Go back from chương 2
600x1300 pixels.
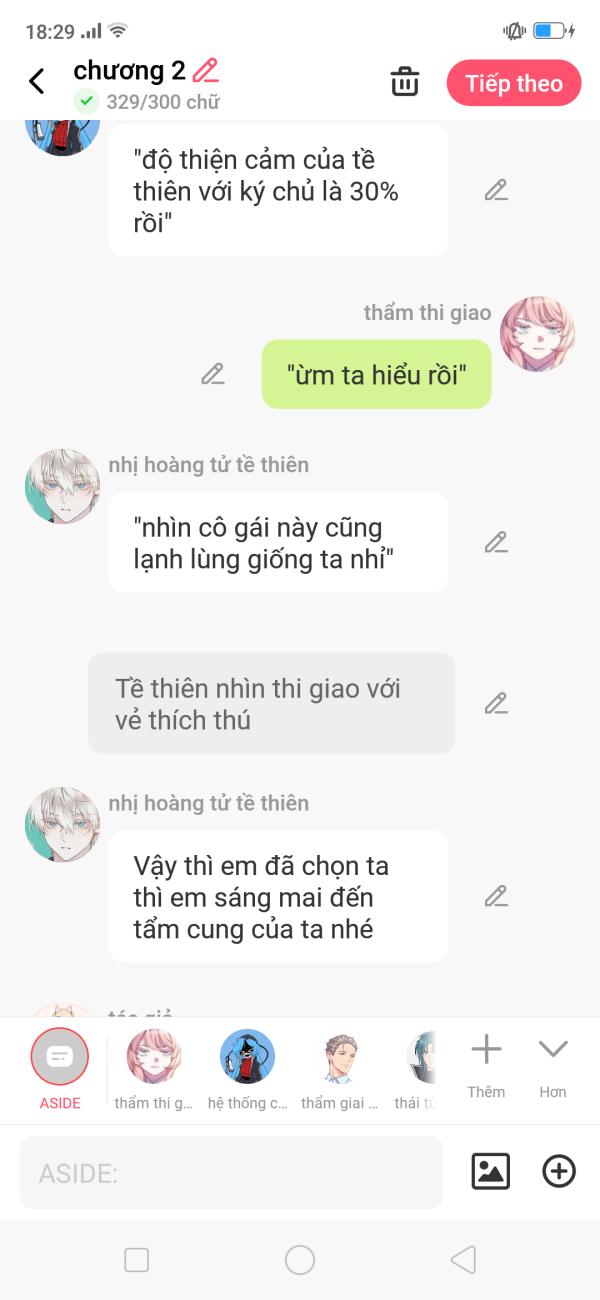coord(37,82)
